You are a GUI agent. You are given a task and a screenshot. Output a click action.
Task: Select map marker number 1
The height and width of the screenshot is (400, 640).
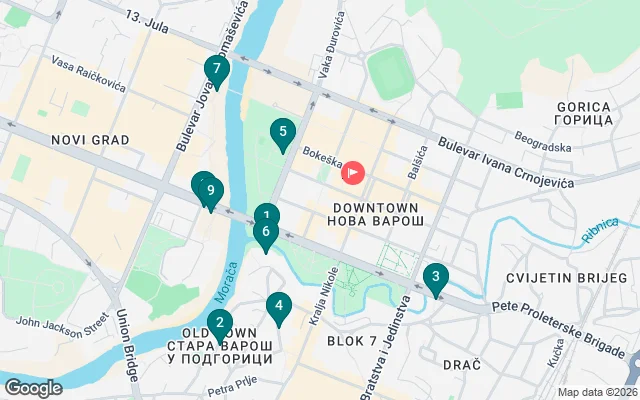(x=266, y=213)
